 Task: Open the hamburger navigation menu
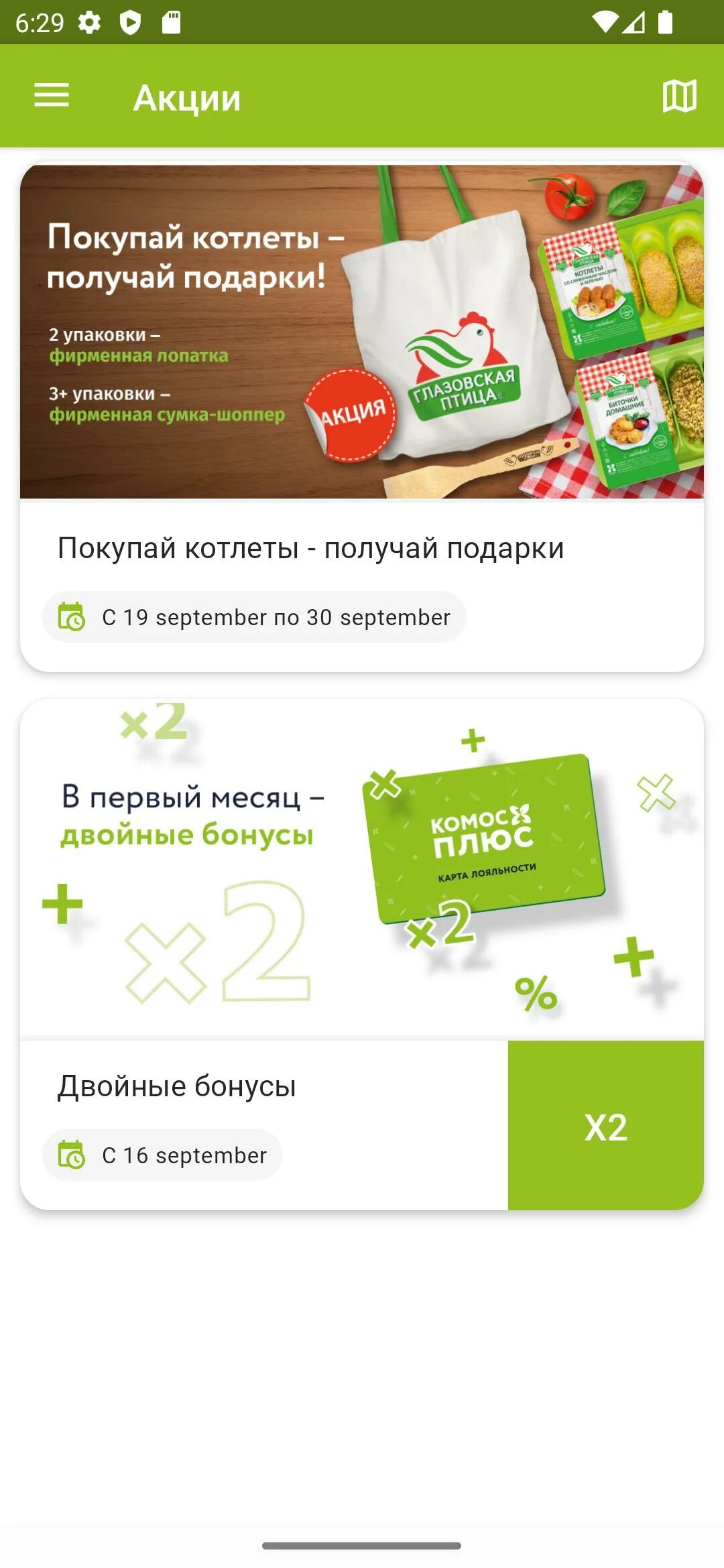(52, 95)
